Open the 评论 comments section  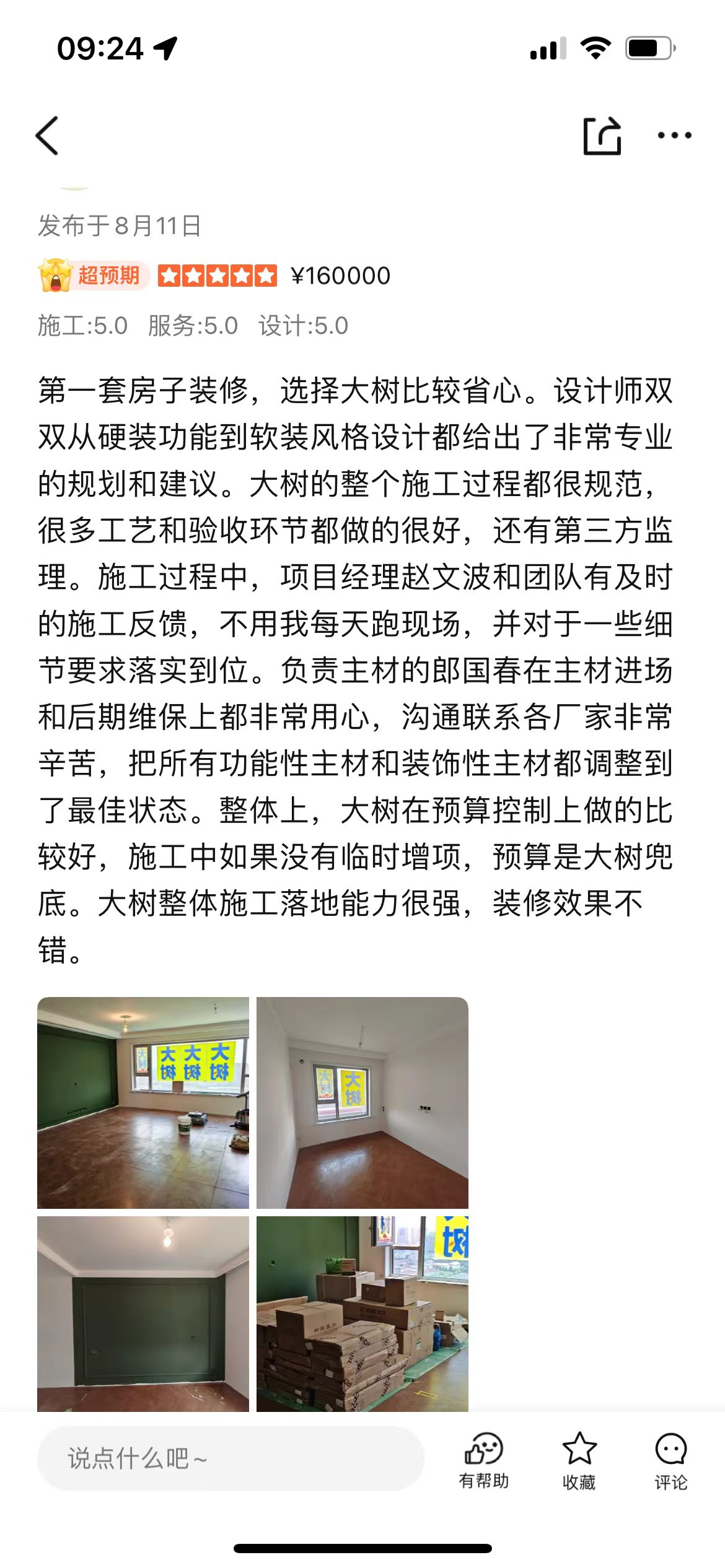[x=671, y=1461]
